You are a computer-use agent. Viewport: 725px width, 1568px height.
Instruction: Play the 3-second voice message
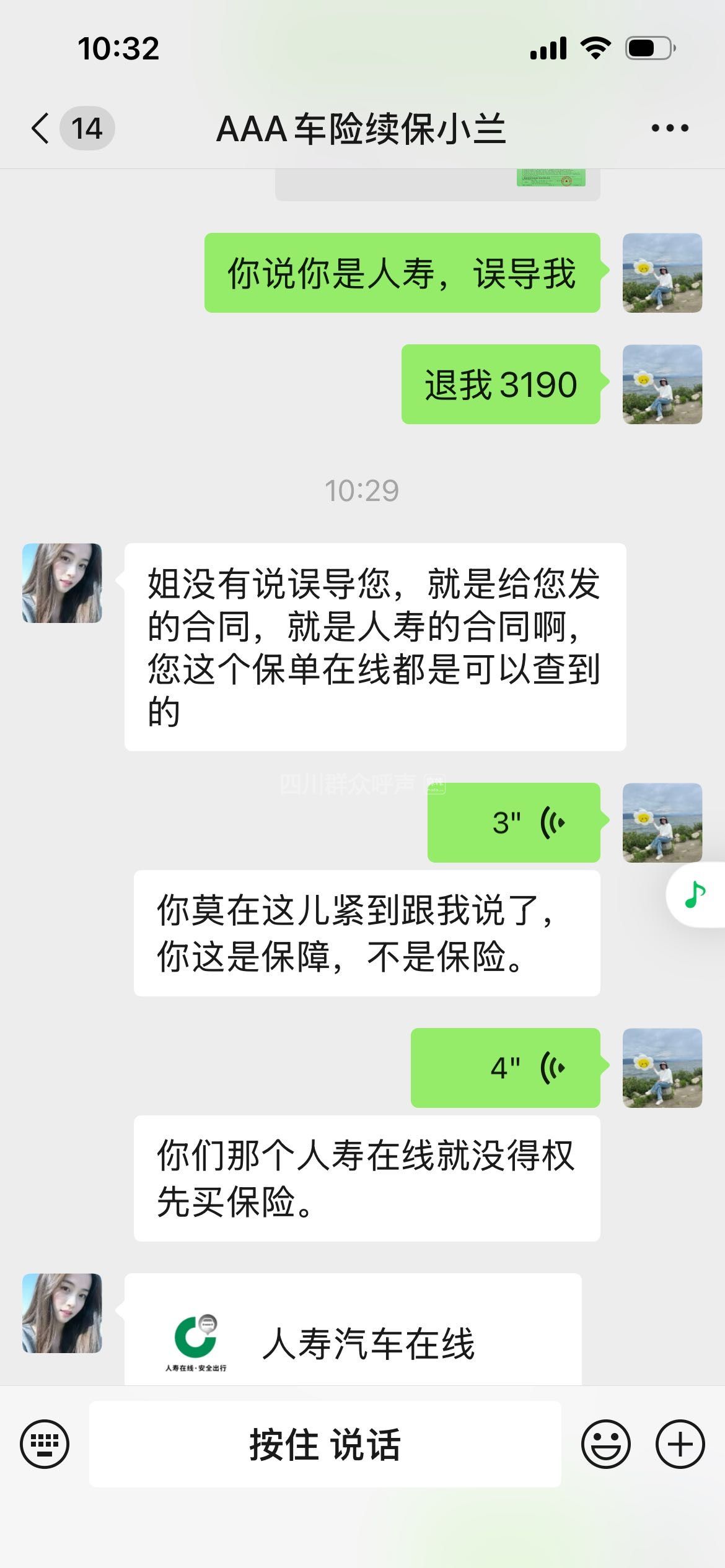(x=514, y=823)
